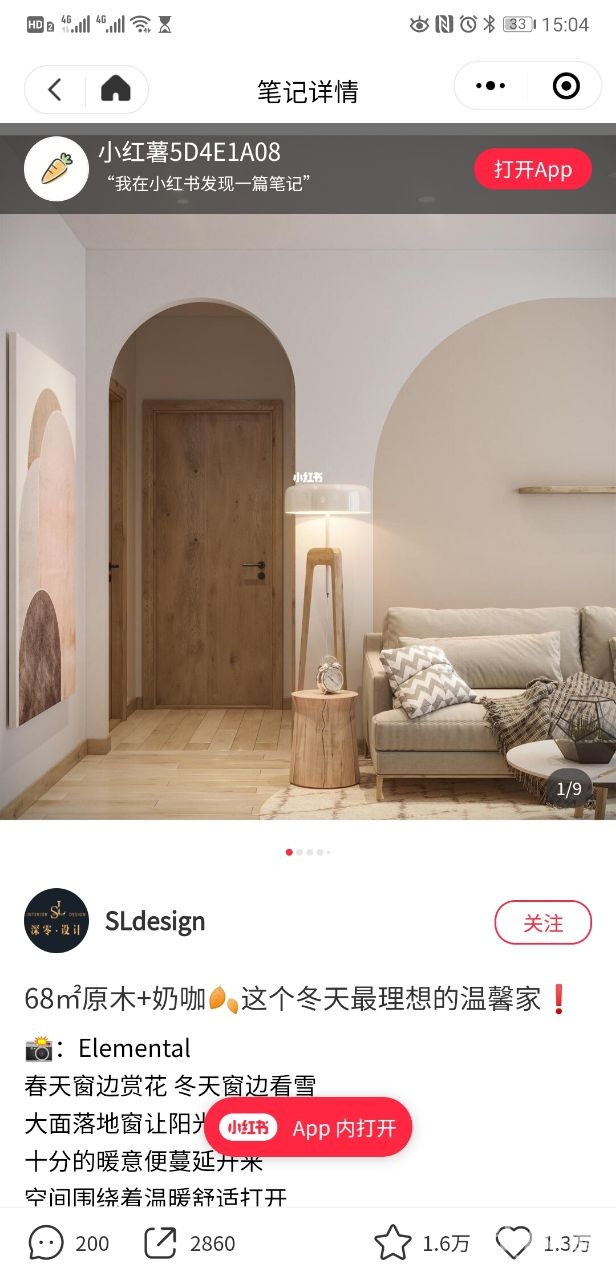Like this note with the heart icon
Image resolution: width=616 pixels, height=1280 pixels.
(514, 1243)
